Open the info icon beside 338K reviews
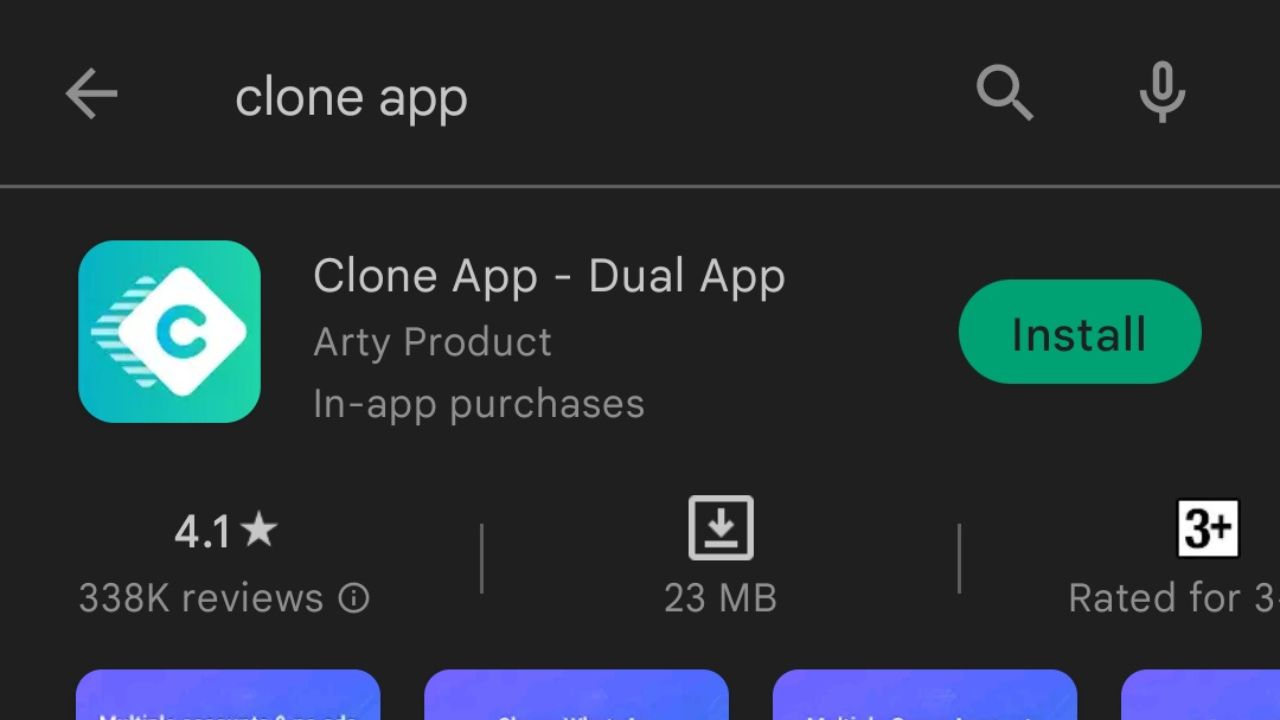 tap(354, 599)
